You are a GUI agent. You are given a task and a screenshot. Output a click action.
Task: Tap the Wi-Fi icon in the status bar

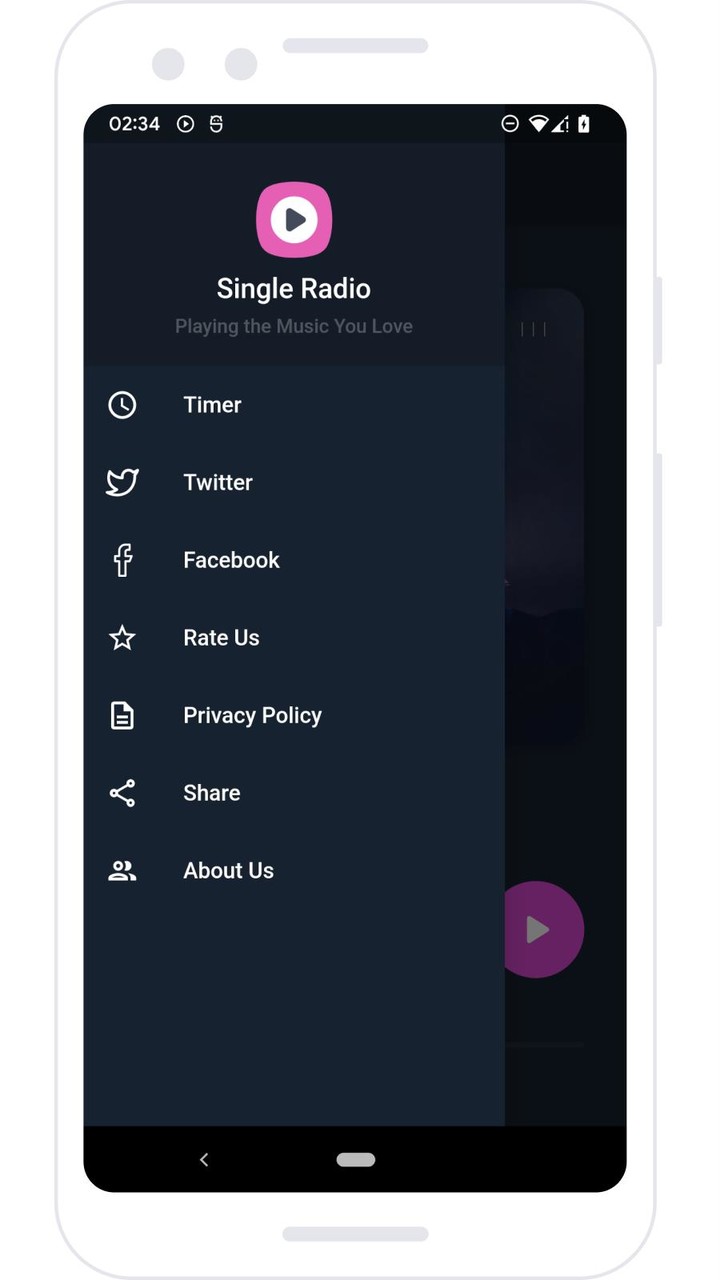point(540,124)
